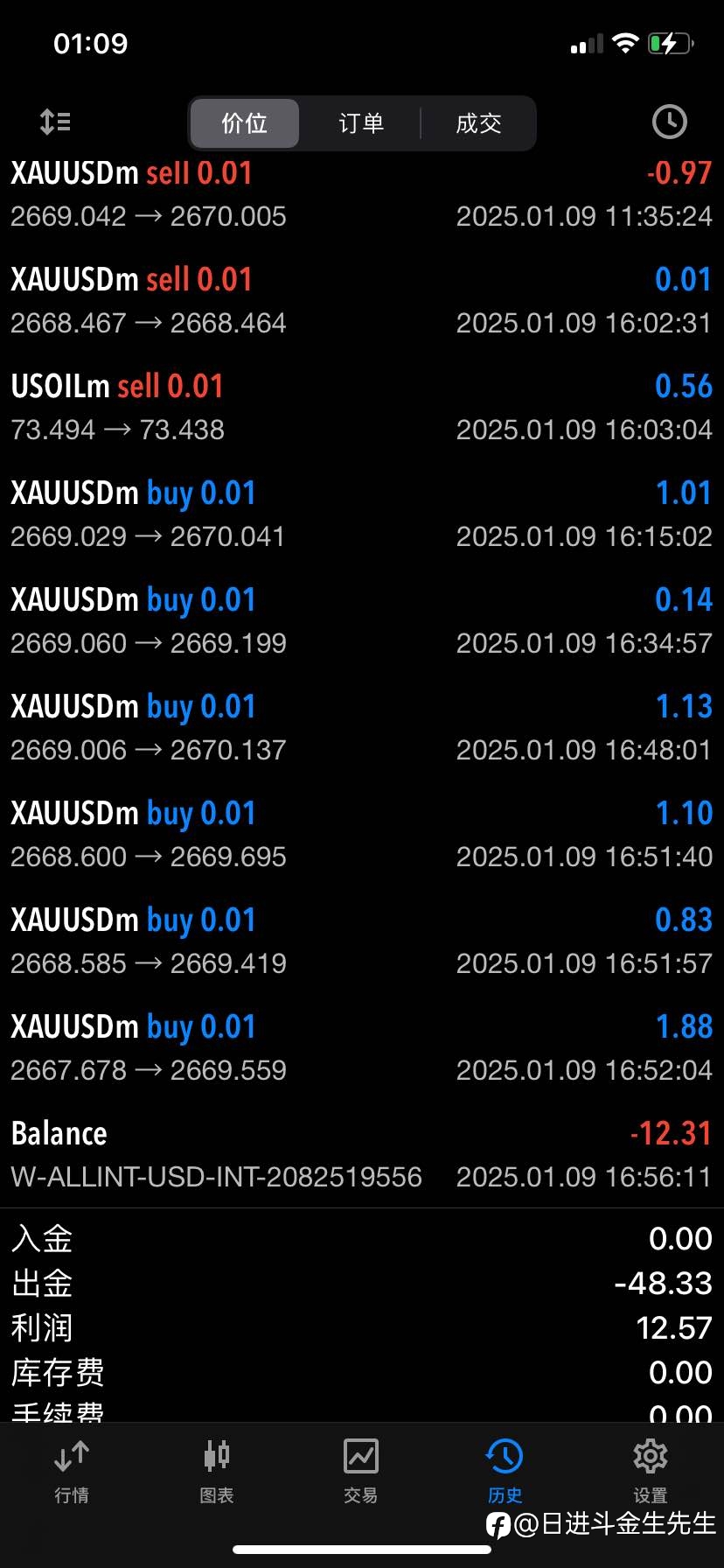Switch to the 成交 segment

478,123
